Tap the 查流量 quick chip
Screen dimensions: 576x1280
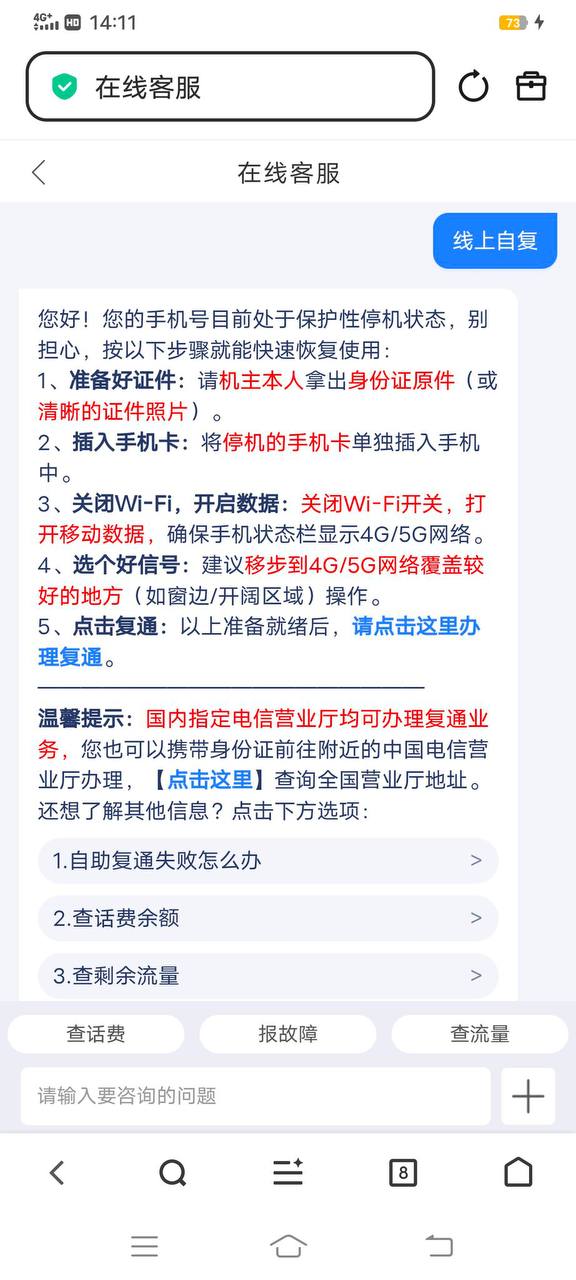coord(480,1034)
